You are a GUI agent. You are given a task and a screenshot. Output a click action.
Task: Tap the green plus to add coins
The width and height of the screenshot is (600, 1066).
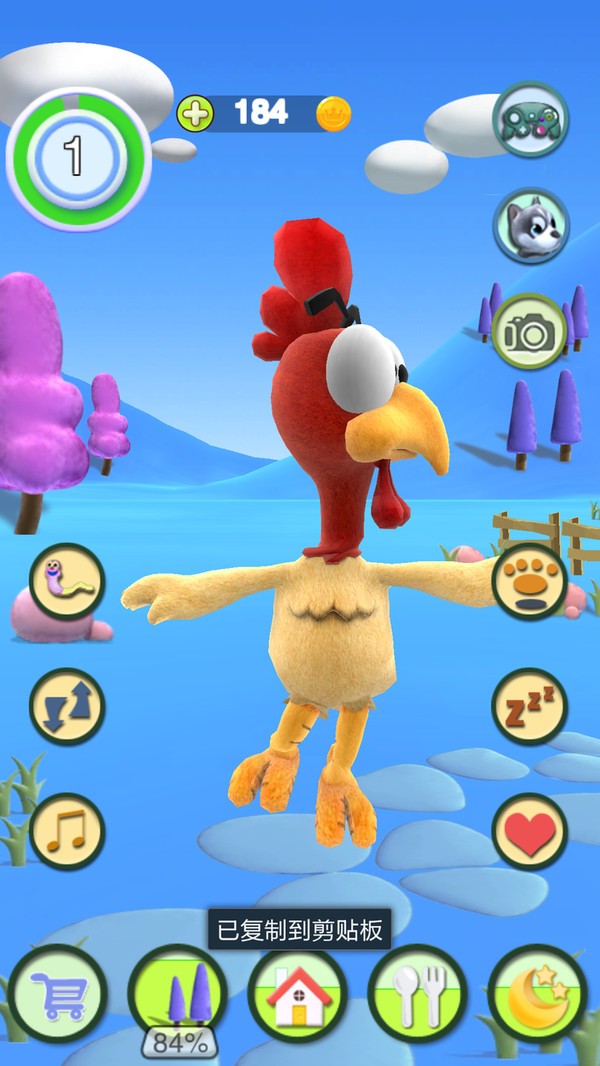pyautogui.click(x=195, y=114)
